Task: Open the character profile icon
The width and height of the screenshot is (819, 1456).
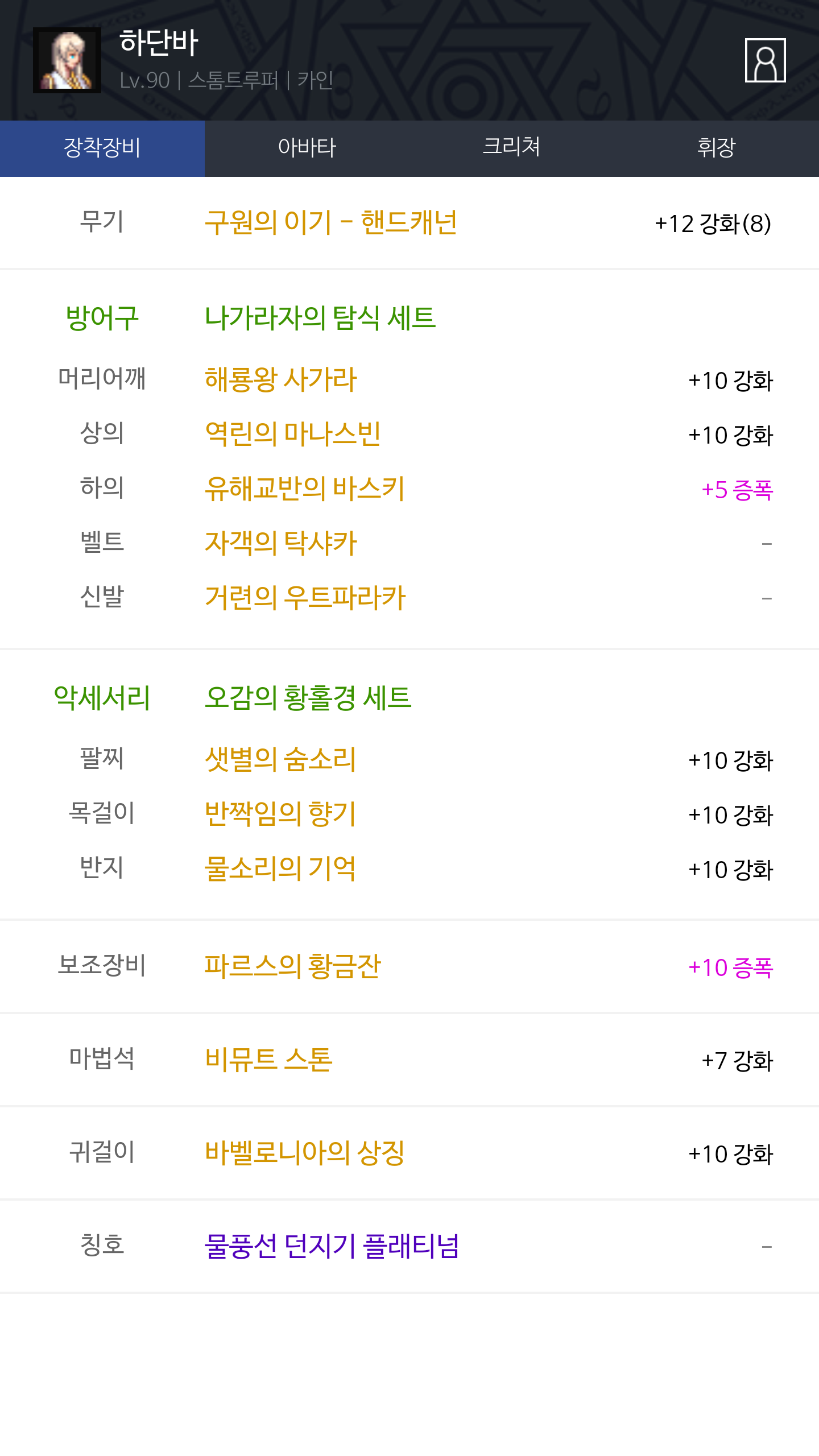Action: (x=765, y=60)
